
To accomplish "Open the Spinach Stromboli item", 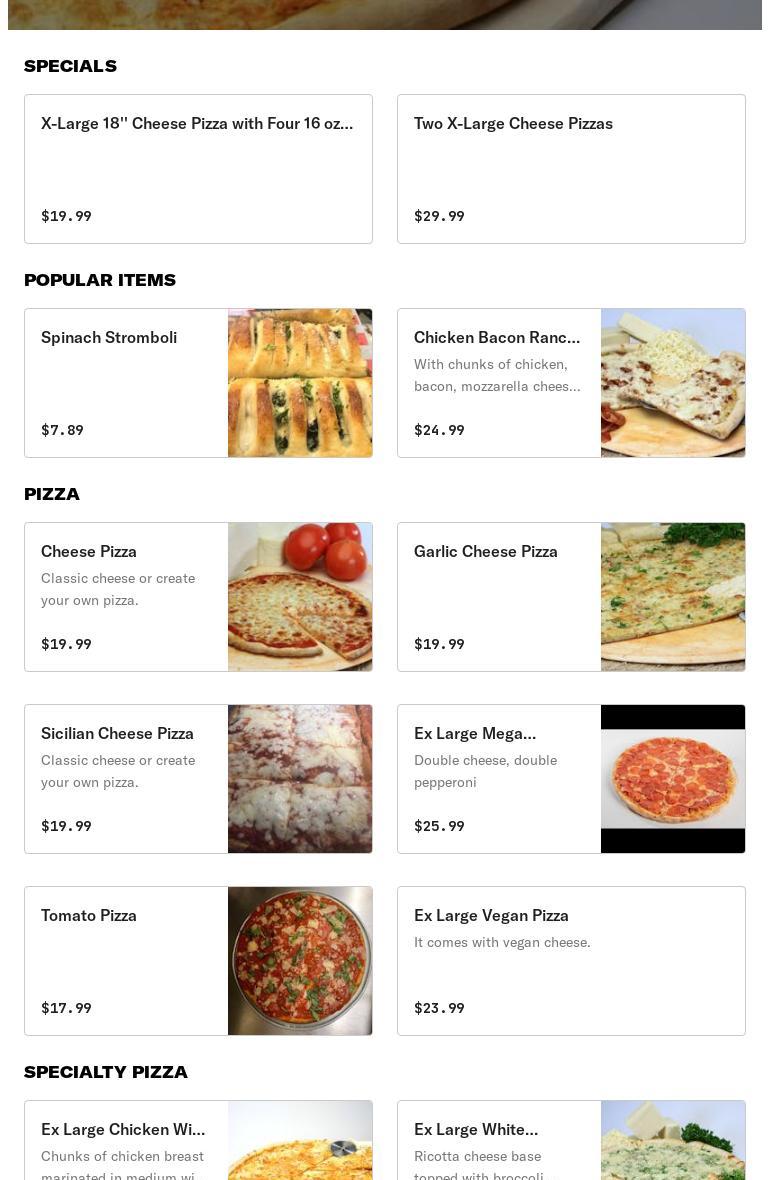I will pyautogui.click(x=198, y=382).
